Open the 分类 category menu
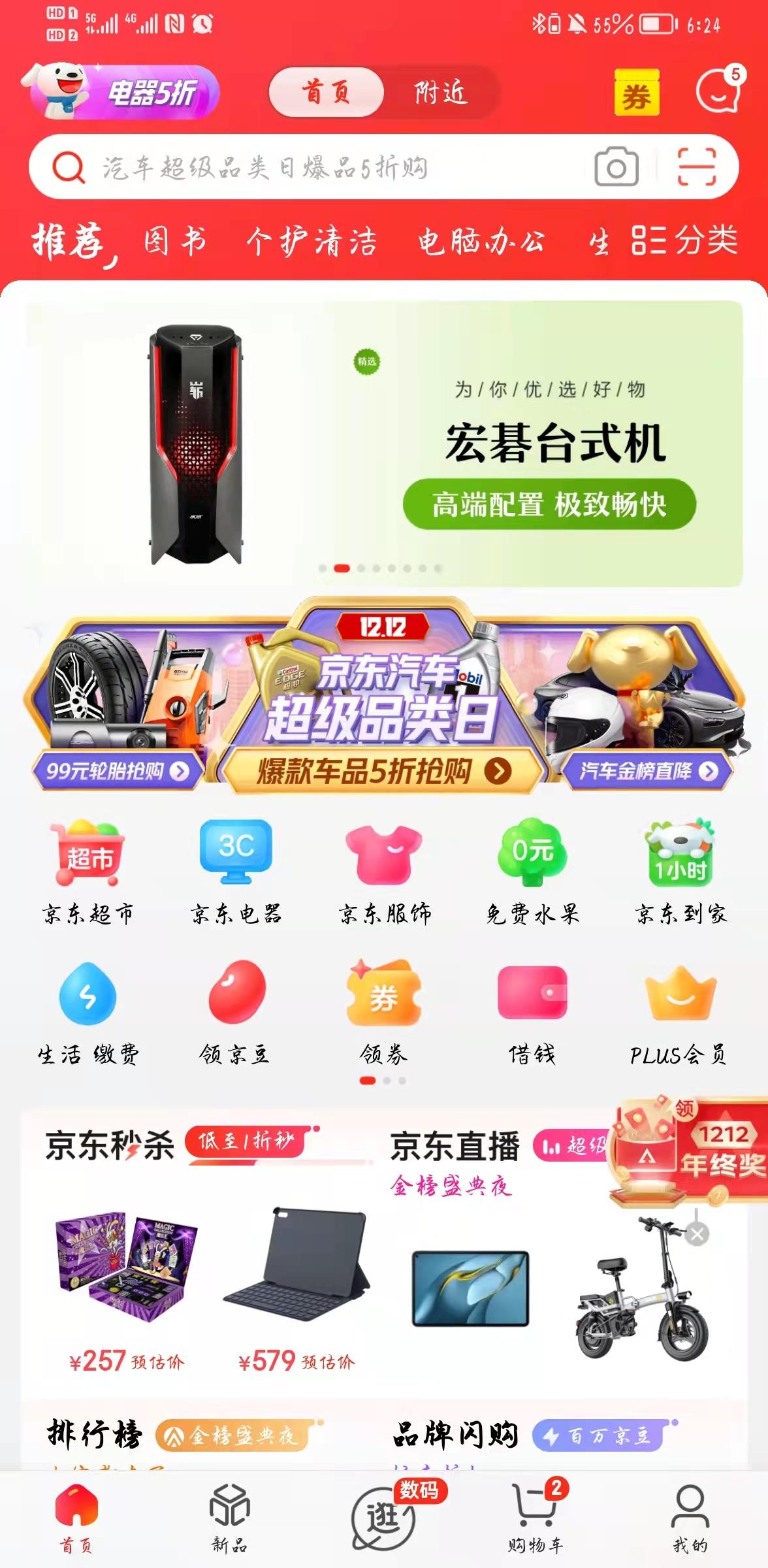The width and height of the screenshot is (768, 1568). [x=684, y=240]
